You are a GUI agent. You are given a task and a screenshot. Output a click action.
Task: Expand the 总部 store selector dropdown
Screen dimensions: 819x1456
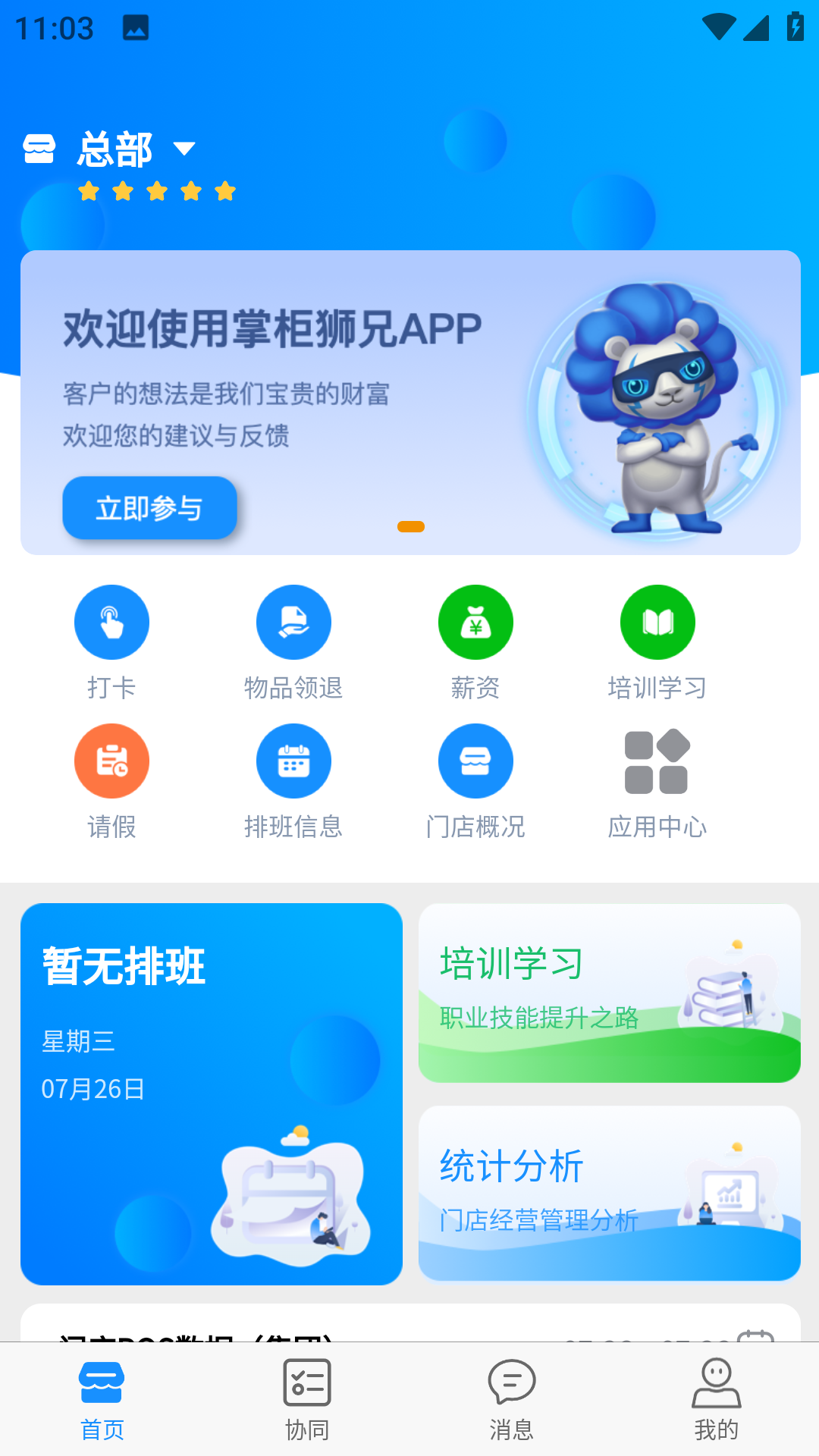point(184,149)
